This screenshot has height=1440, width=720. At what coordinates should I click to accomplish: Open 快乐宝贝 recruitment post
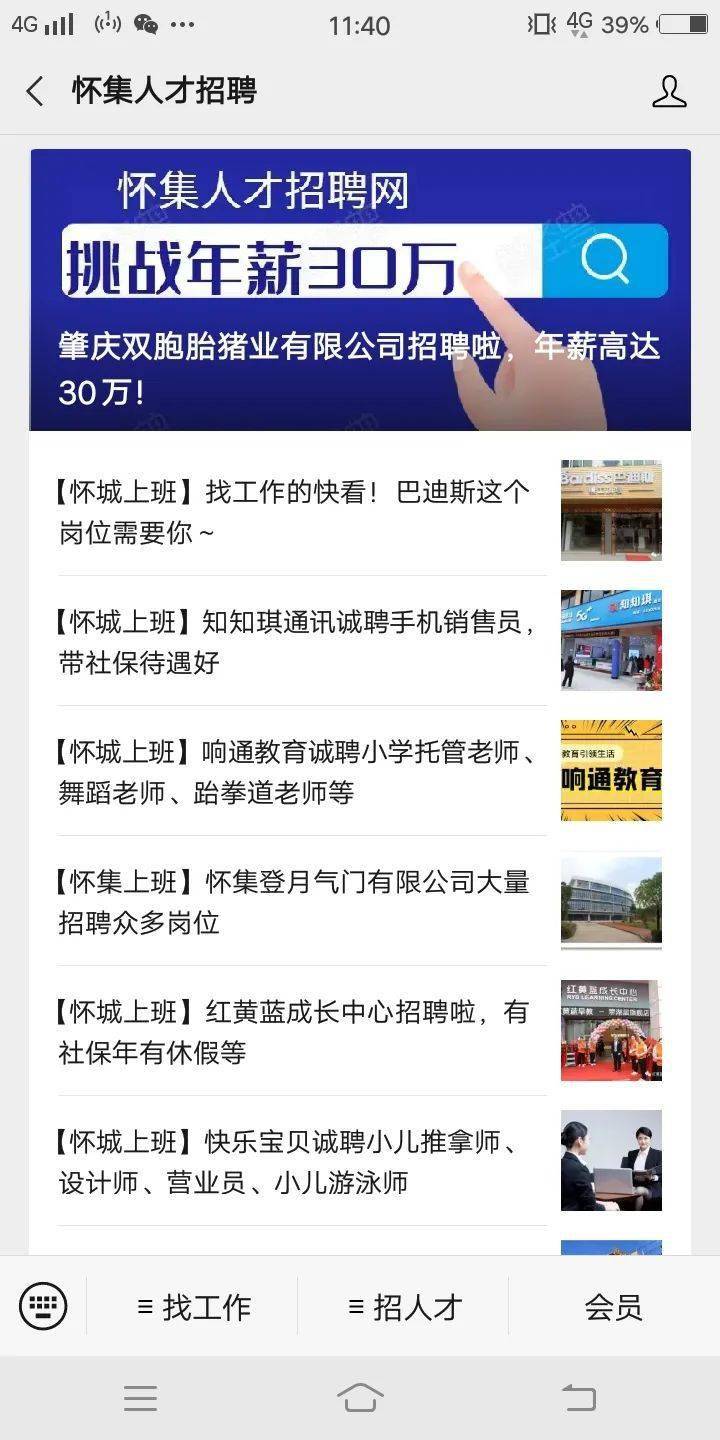point(300,1162)
